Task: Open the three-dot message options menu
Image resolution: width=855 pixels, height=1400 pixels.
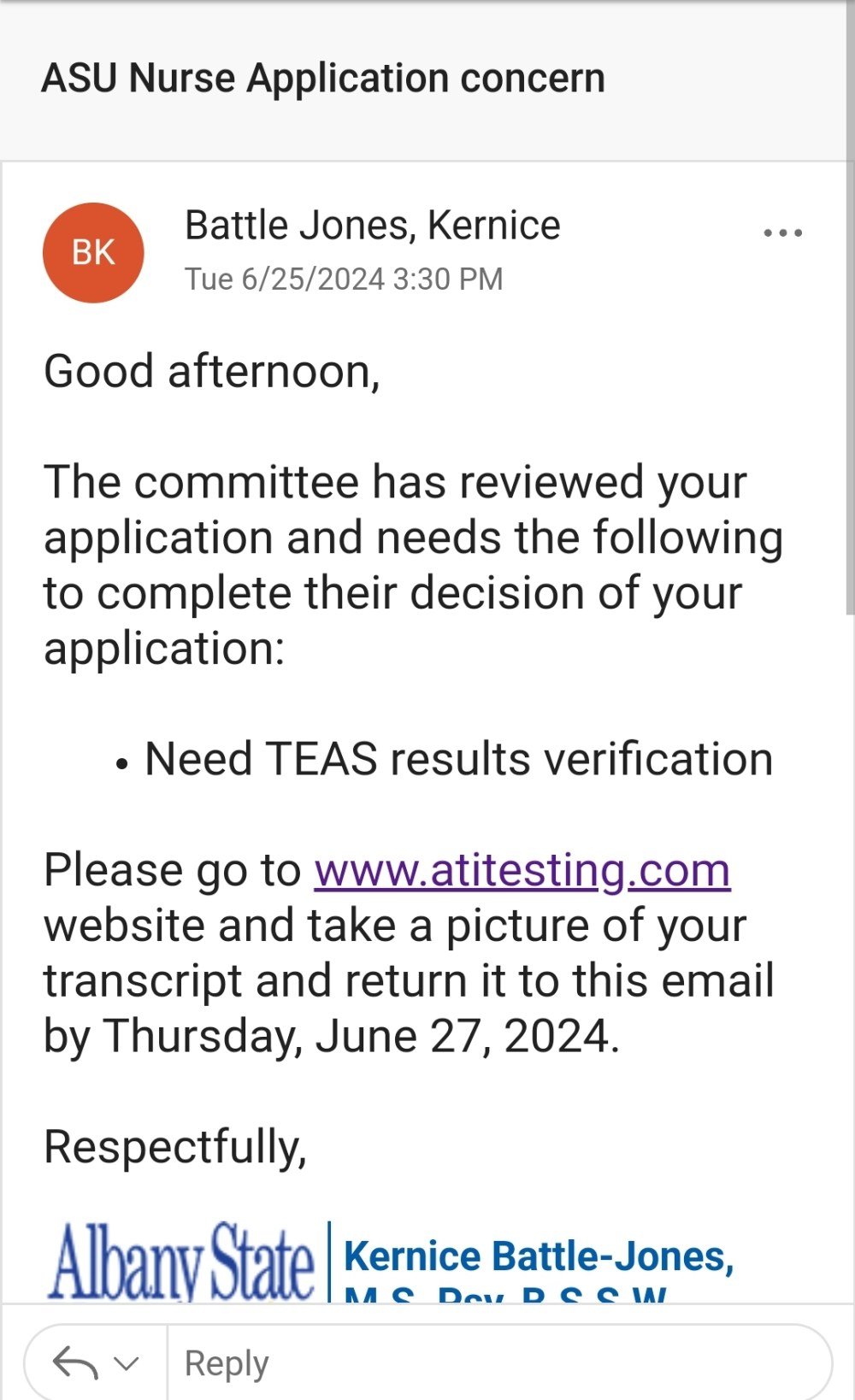Action: 782,232
